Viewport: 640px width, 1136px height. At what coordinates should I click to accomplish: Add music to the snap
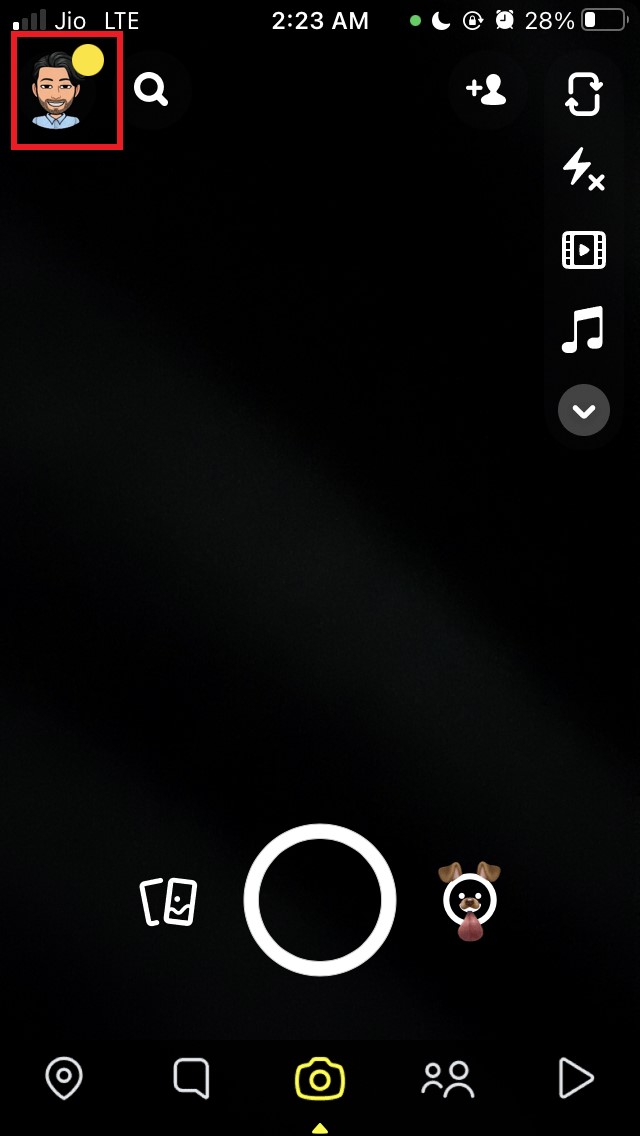pos(584,329)
